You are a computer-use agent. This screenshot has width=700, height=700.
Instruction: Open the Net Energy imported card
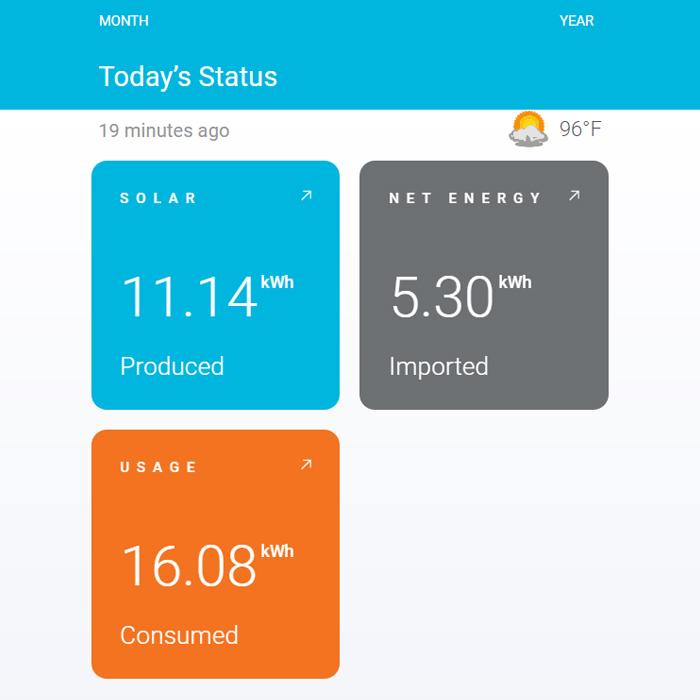pos(483,285)
